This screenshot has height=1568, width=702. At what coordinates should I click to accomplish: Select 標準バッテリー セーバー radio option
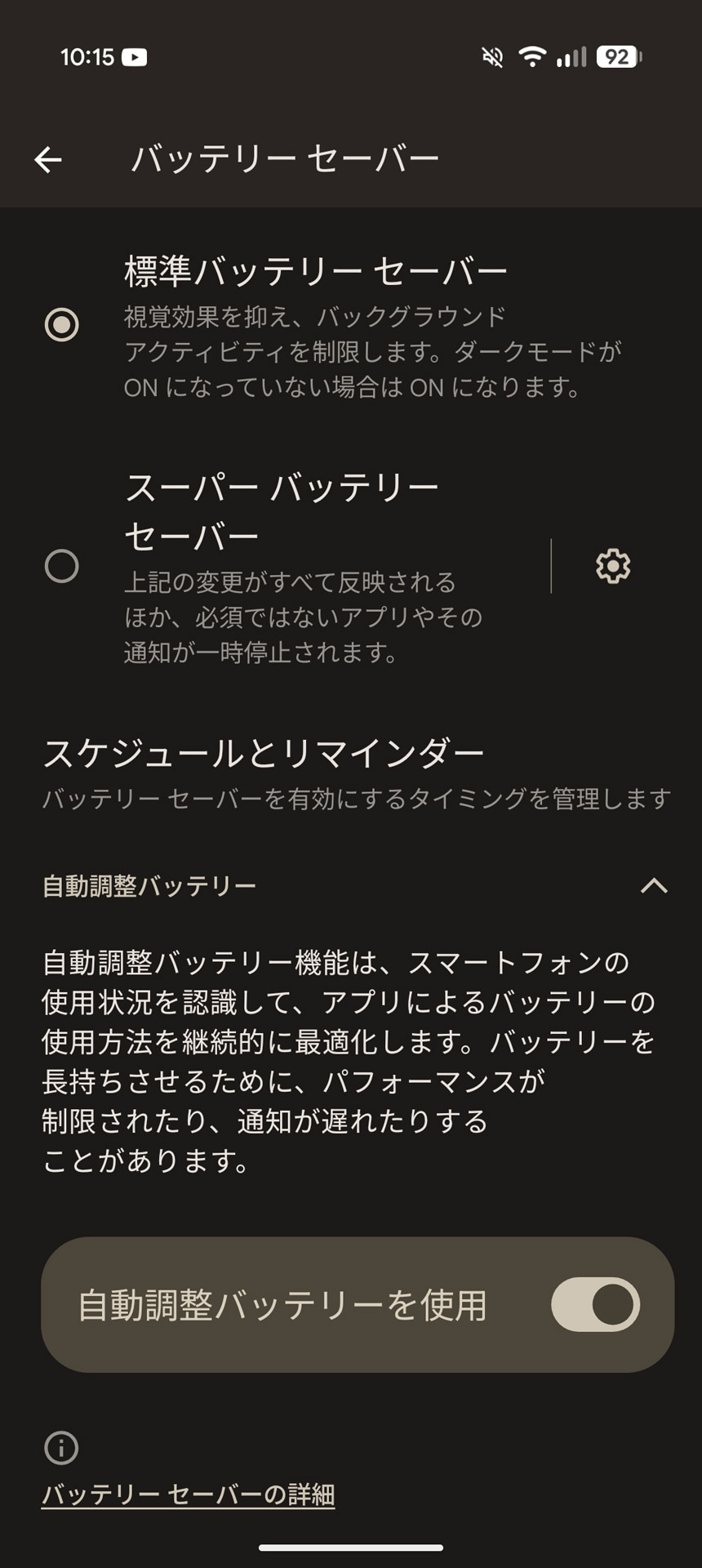(x=61, y=325)
